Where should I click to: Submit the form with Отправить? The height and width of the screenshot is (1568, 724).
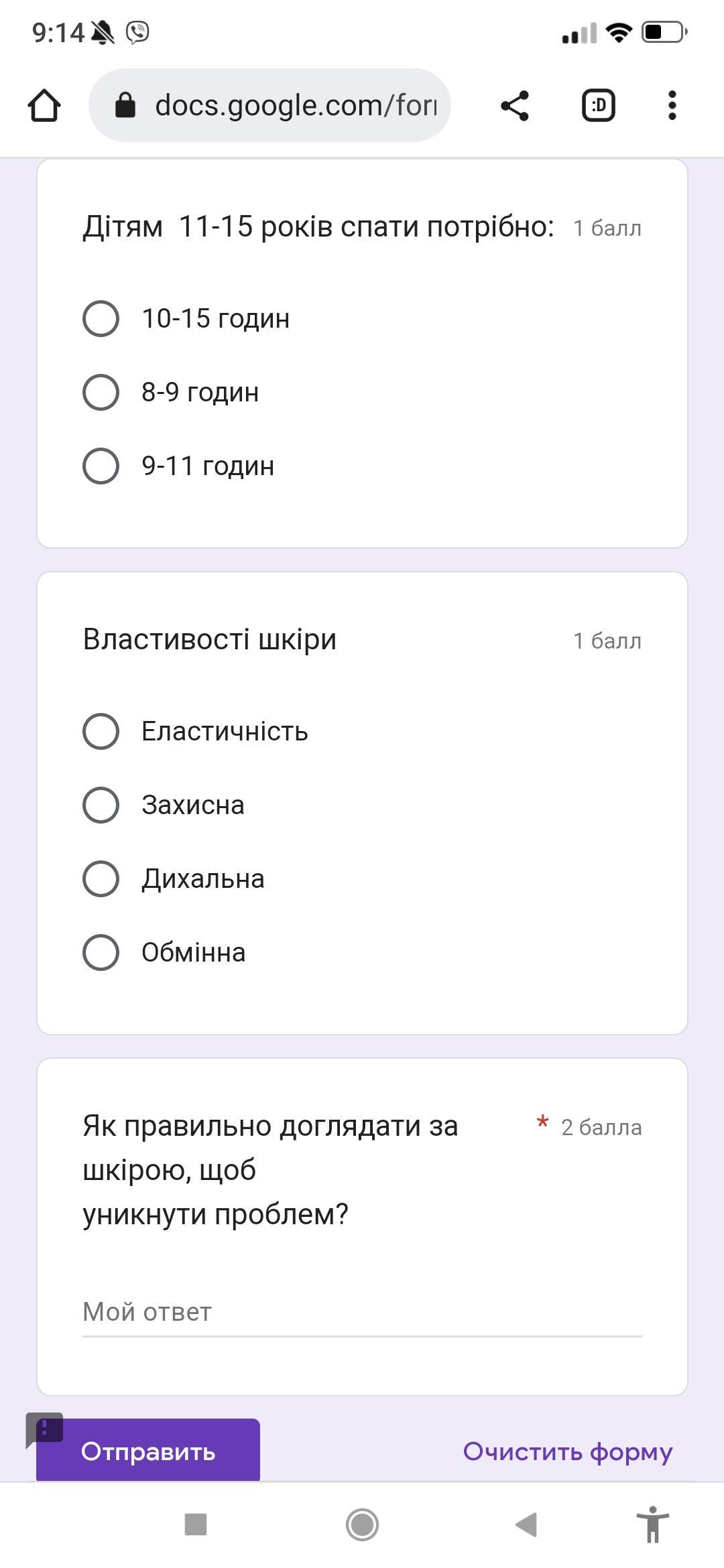(148, 1452)
